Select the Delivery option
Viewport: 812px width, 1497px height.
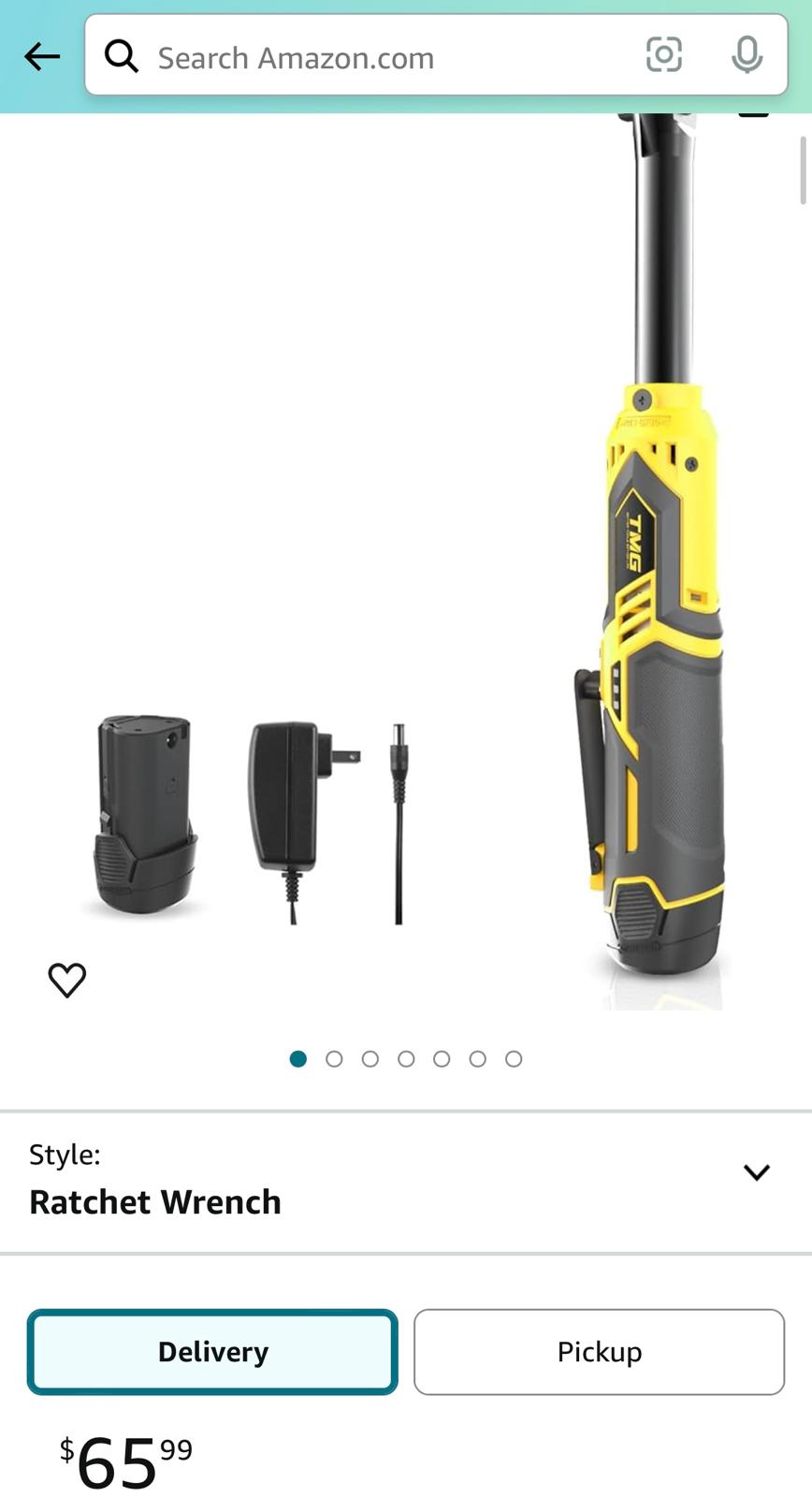pyautogui.click(x=213, y=1352)
